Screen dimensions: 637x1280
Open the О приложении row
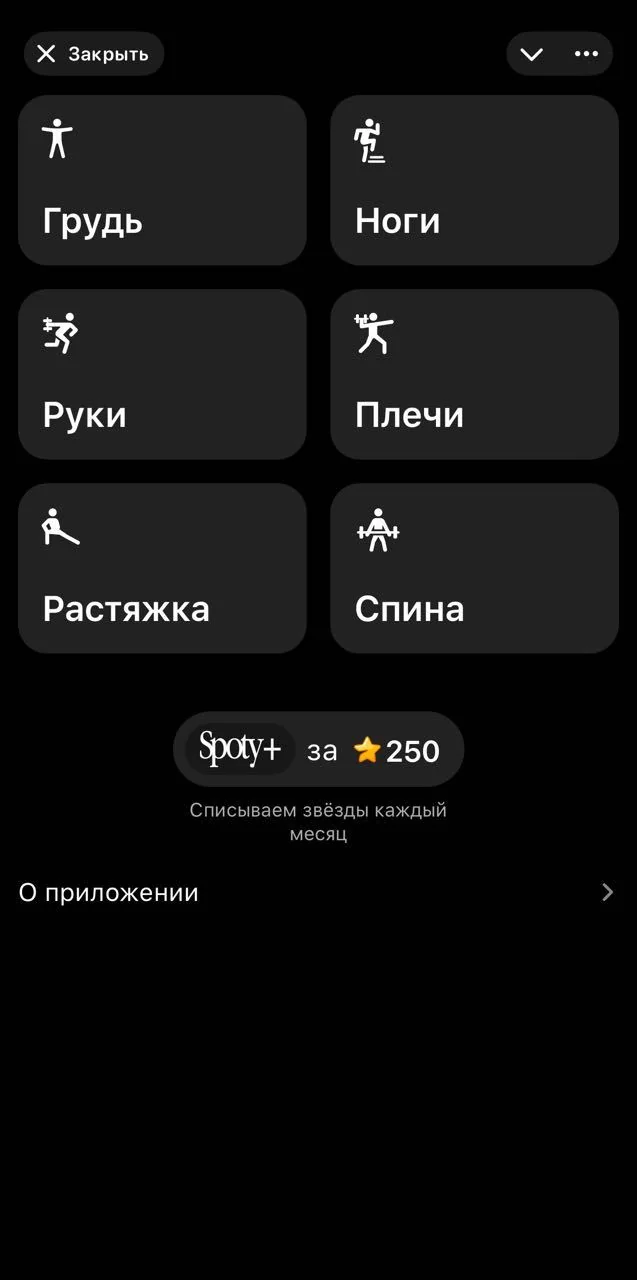tap(318, 892)
